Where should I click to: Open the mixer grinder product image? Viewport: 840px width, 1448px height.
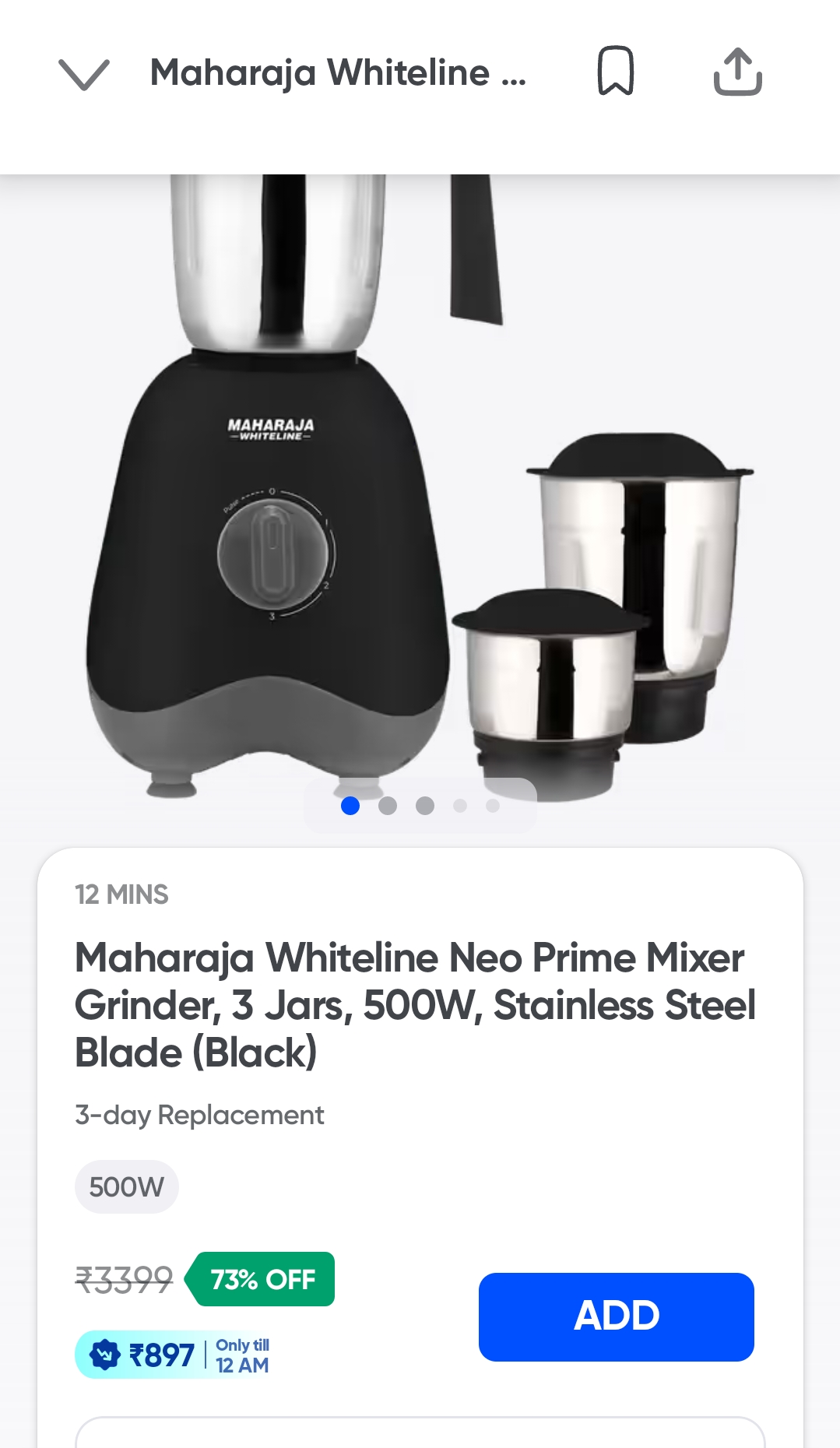[x=420, y=498]
